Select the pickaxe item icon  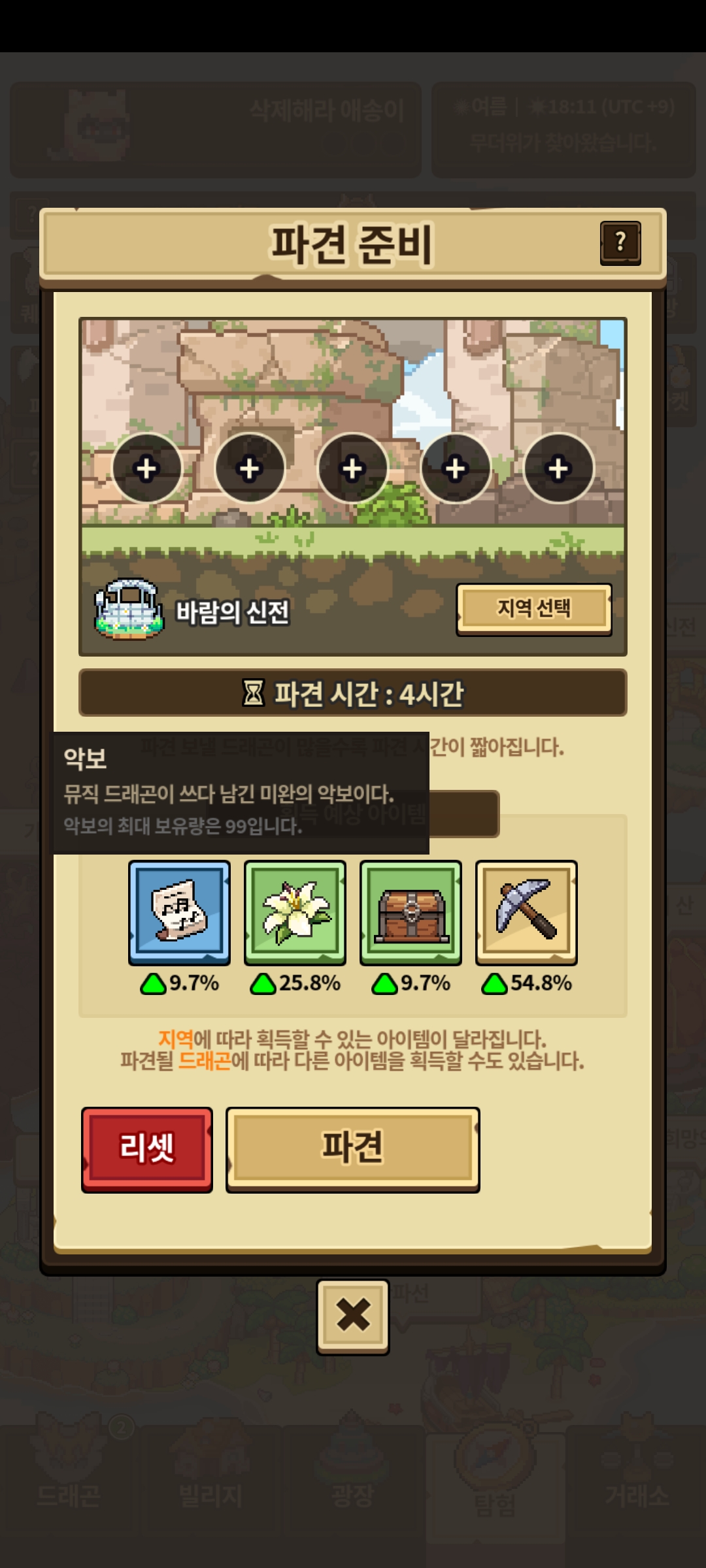point(526,913)
